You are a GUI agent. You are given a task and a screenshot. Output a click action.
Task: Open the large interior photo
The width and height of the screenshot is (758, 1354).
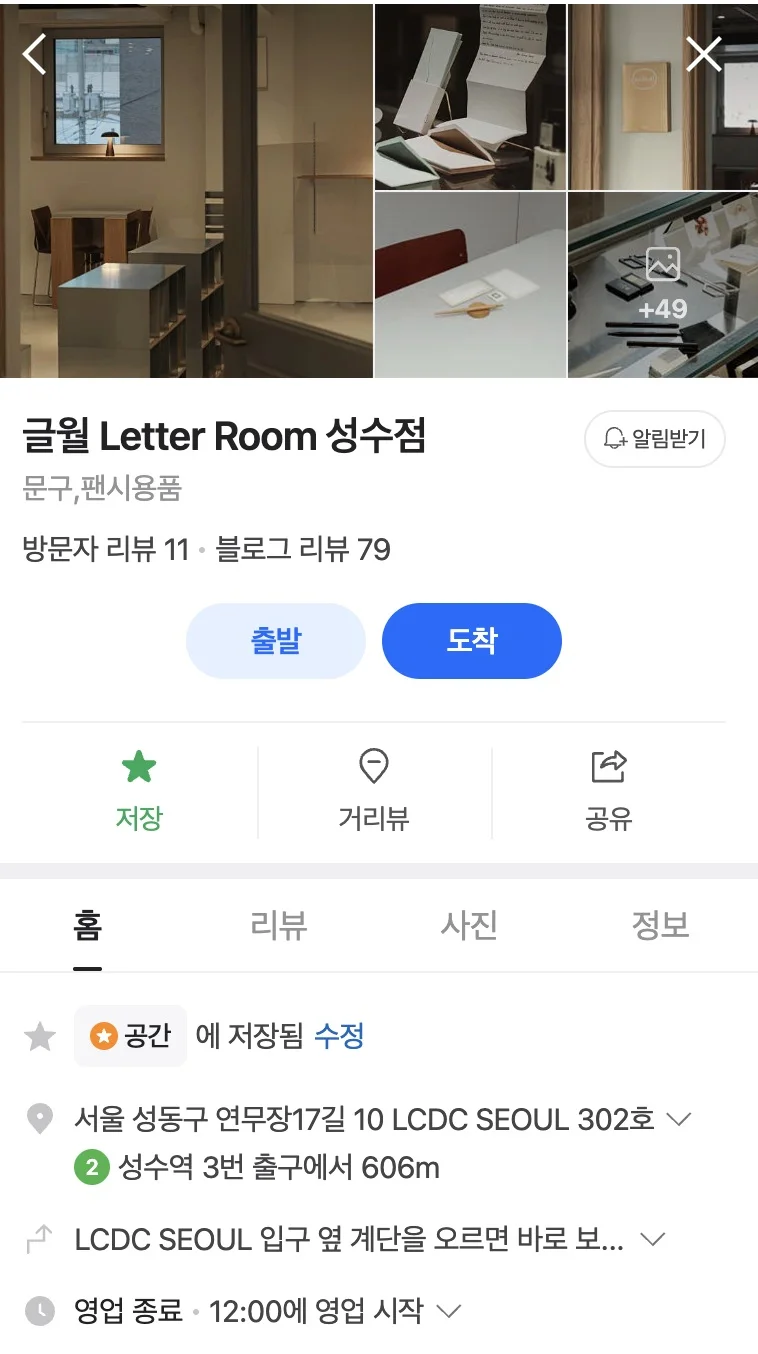coord(186,190)
